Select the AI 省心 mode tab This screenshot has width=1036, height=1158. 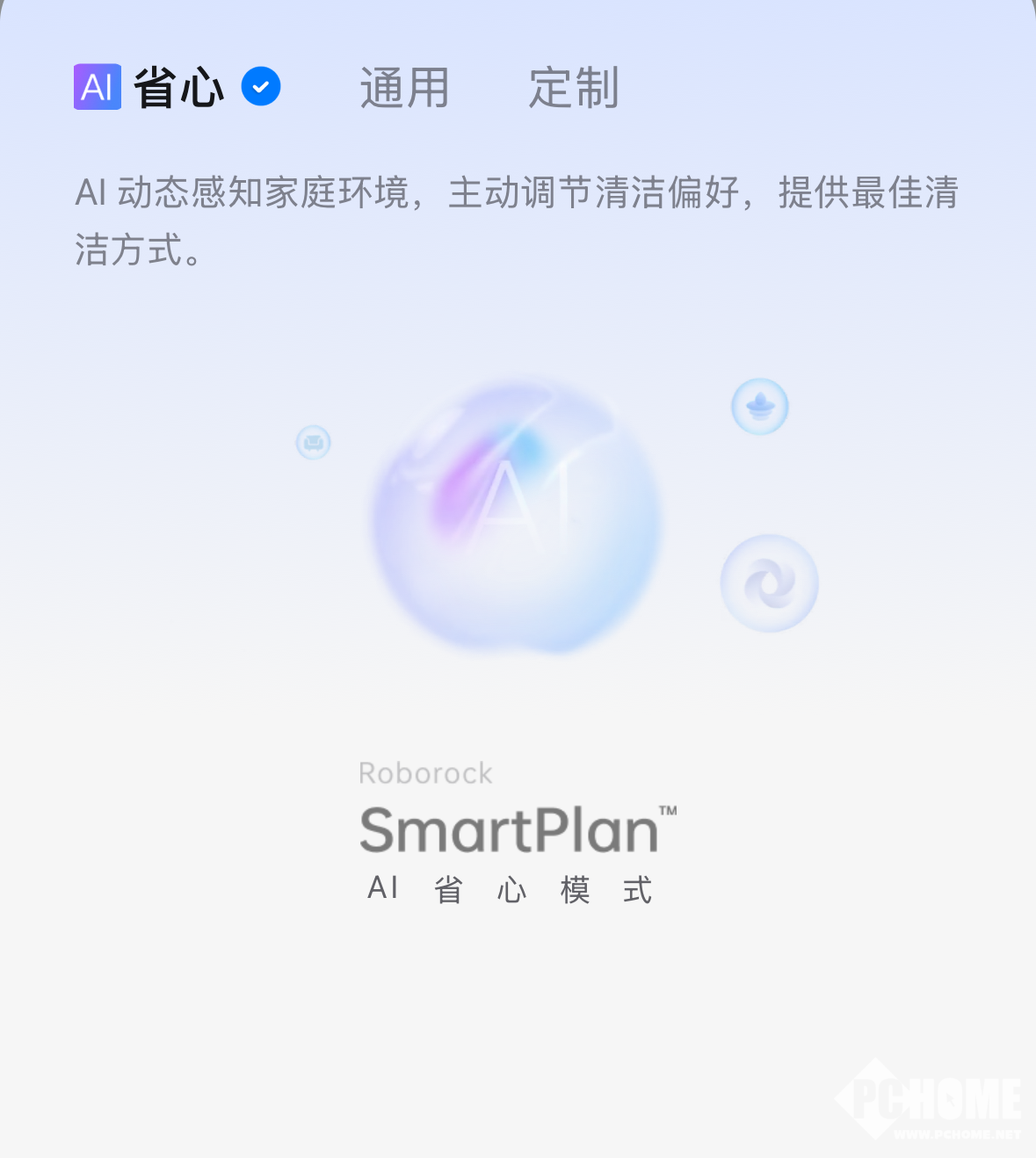(x=176, y=88)
